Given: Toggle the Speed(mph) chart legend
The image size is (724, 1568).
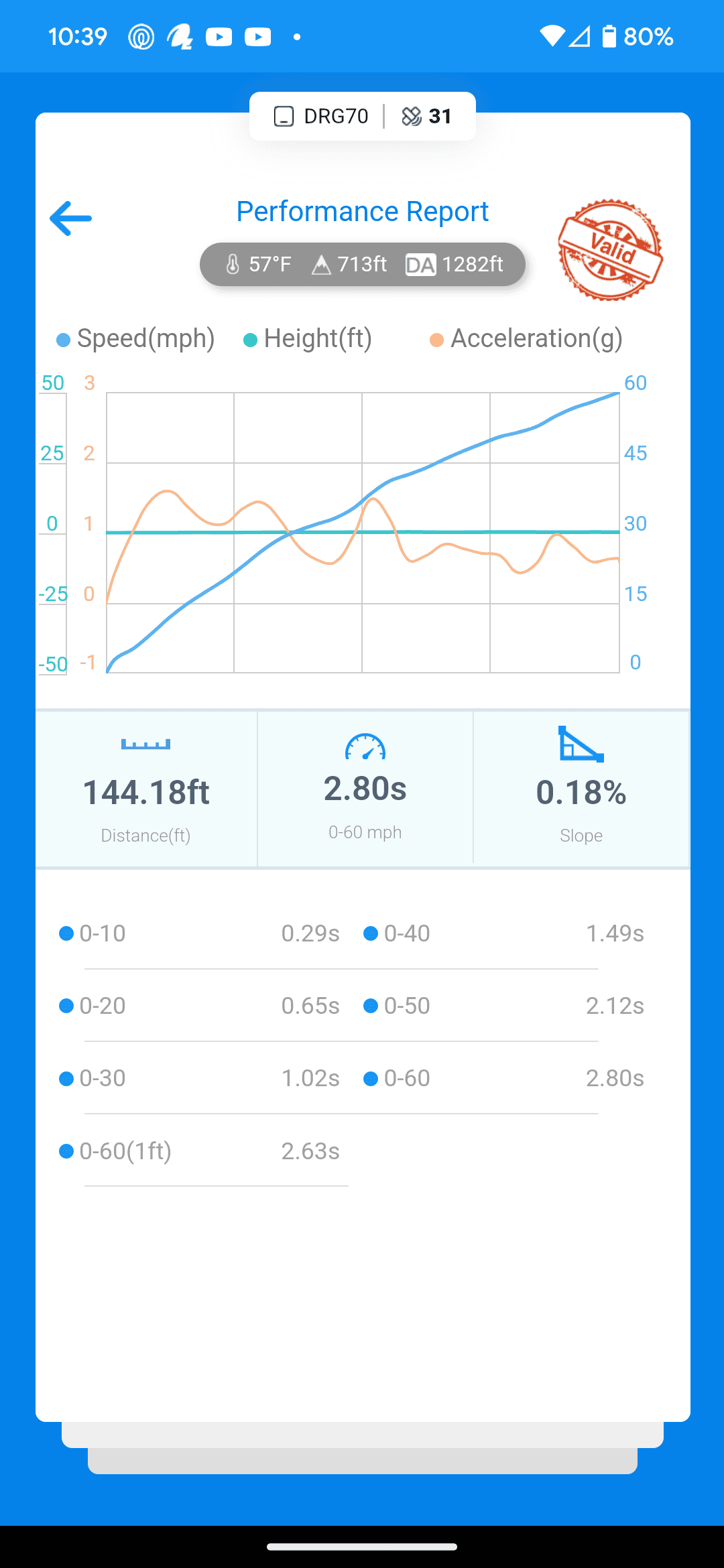Looking at the screenshot, I should click(x=136, y=339).
